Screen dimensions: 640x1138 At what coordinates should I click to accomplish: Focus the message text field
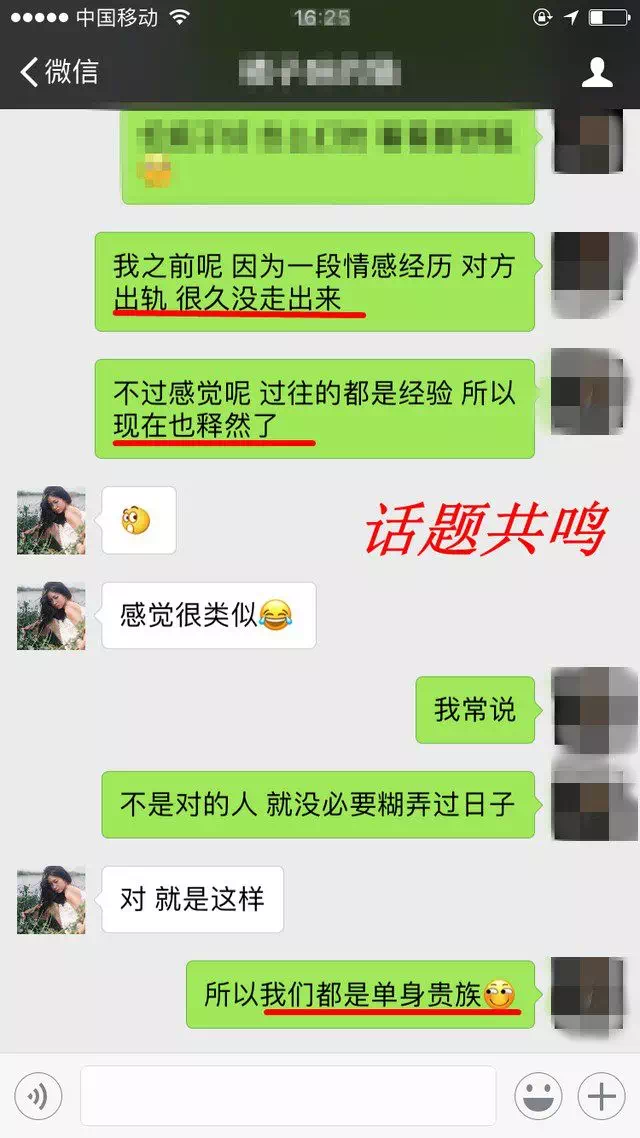(x=288, y=1096)
